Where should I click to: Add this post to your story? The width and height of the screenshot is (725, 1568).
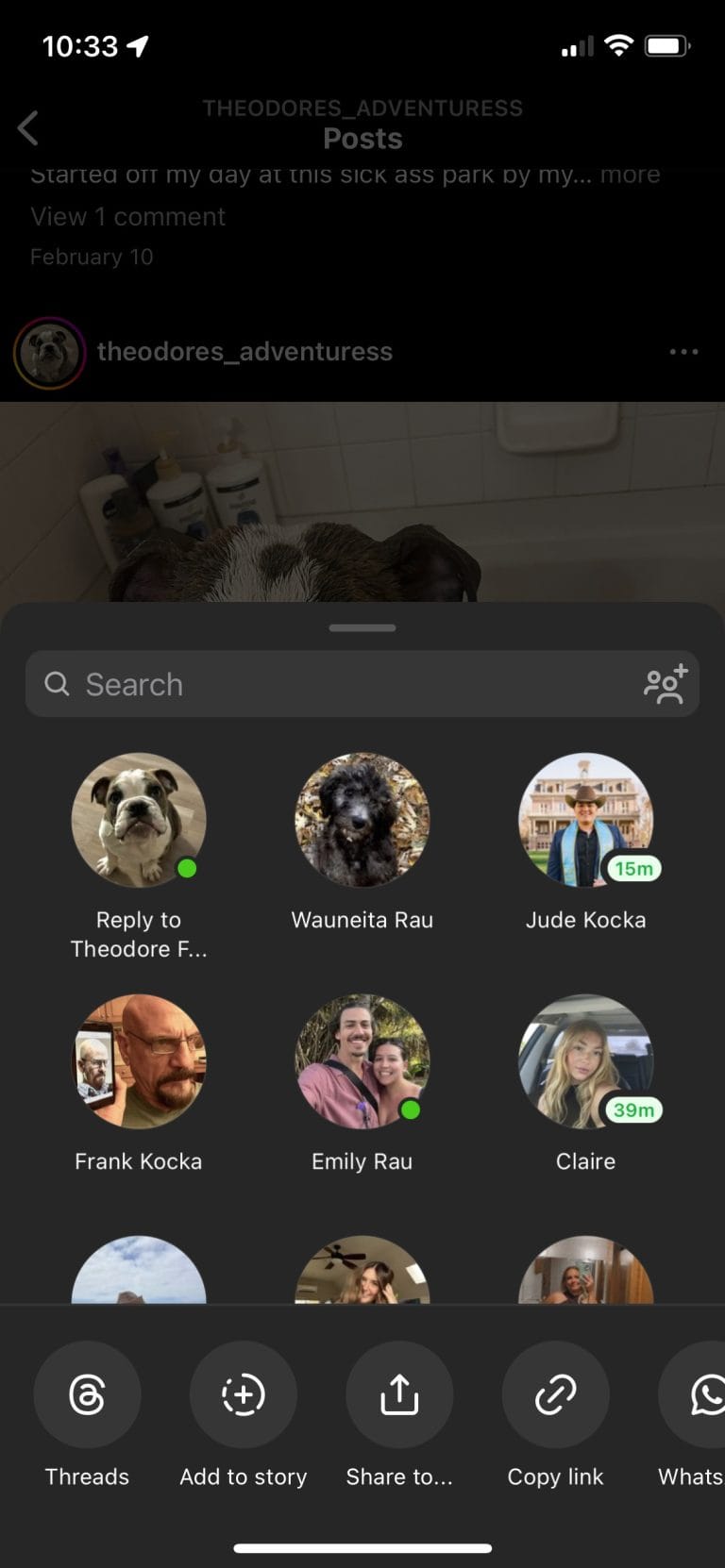pyautogui.click(x=244, y=1394)
